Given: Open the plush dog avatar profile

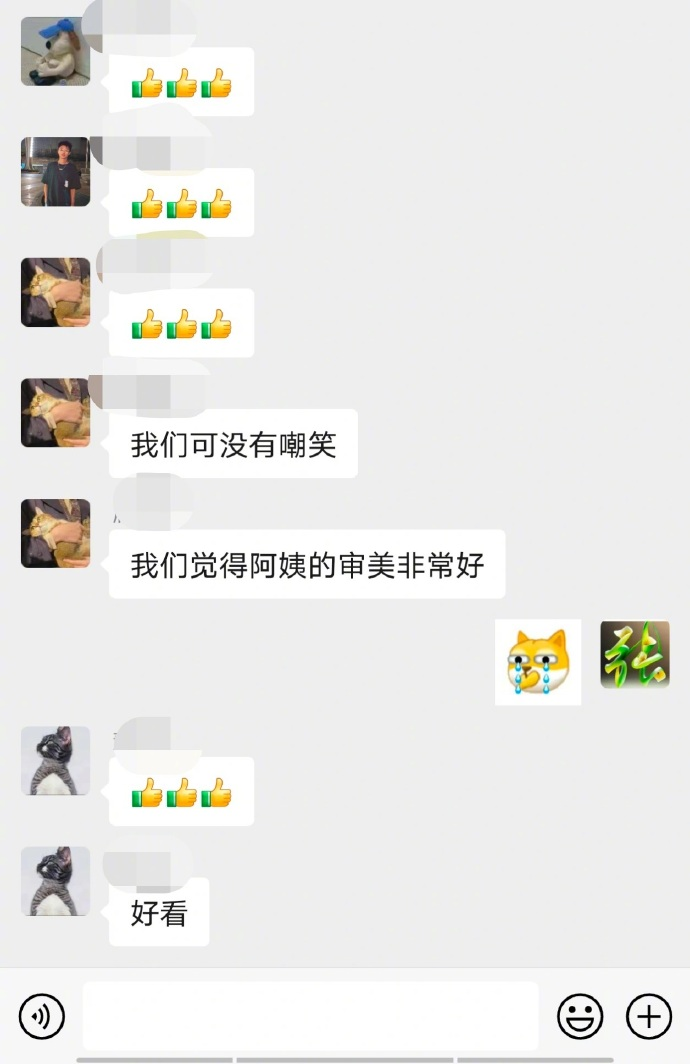Looking at the screenshot, I should tap(56, 51).
